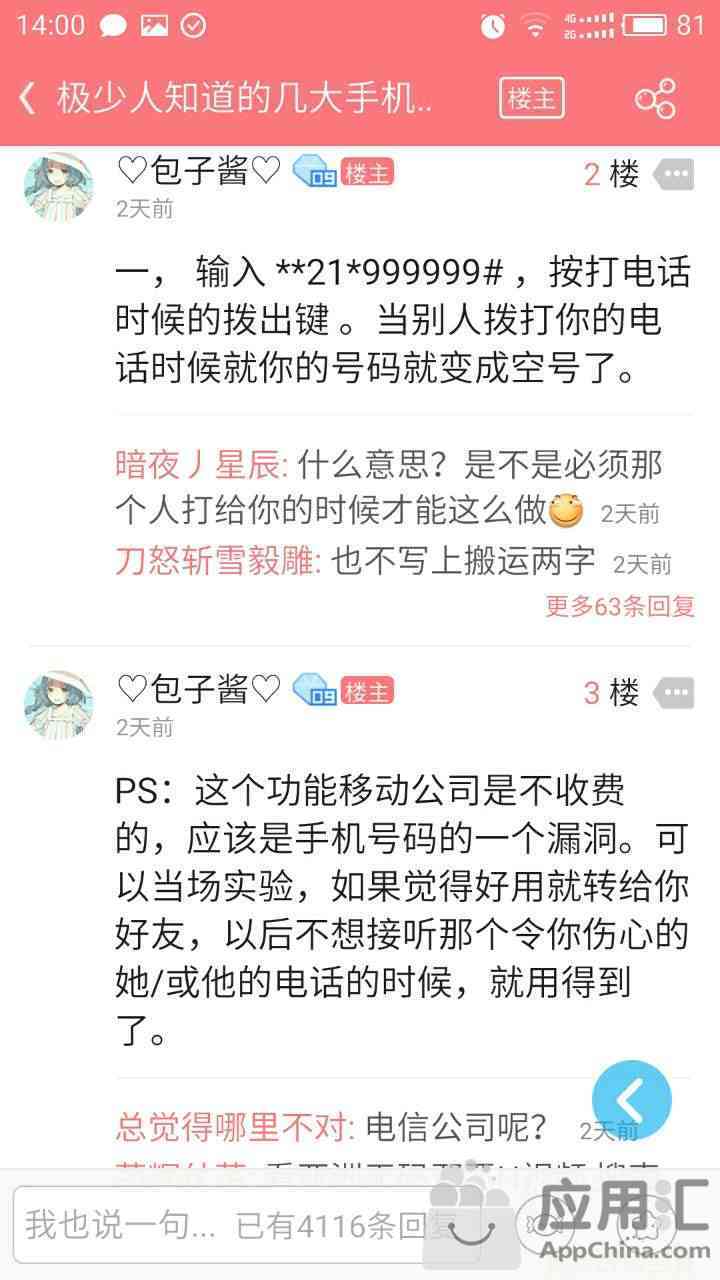Image resolution: width=720 pixels, height=1280 pixels.
Task: Tap the blue floating arrow button
Action: pyautogui.click(x=631, y=1100)
